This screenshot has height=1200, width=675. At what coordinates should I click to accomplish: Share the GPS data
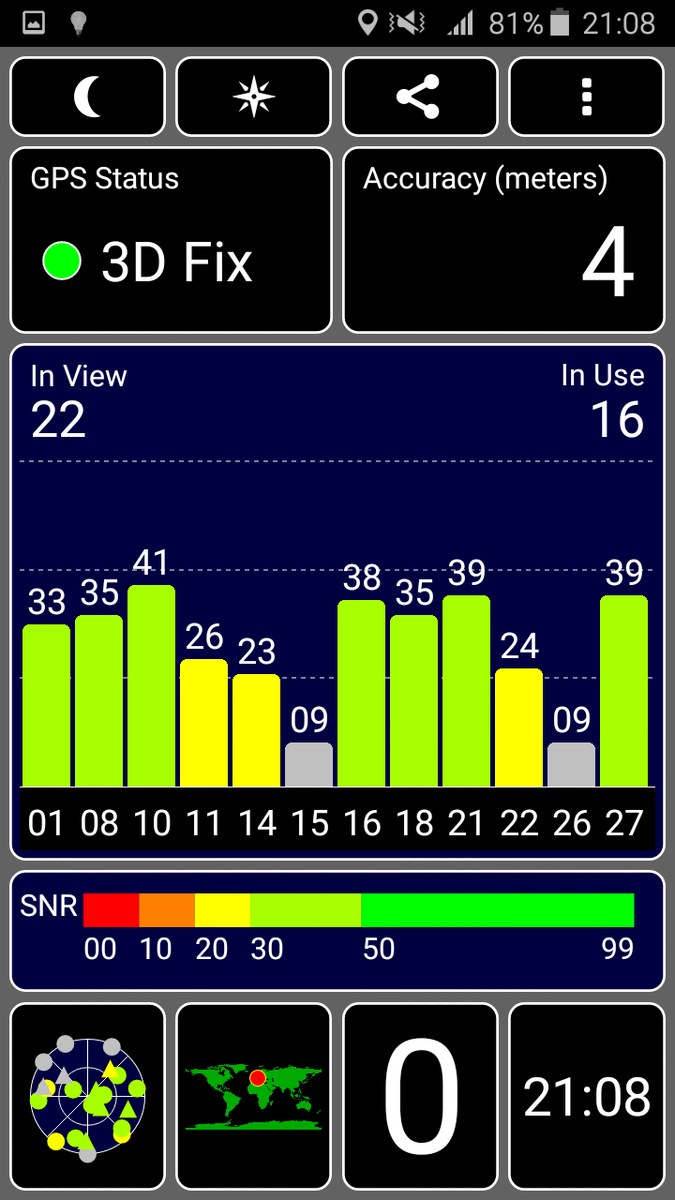(419, 97)
